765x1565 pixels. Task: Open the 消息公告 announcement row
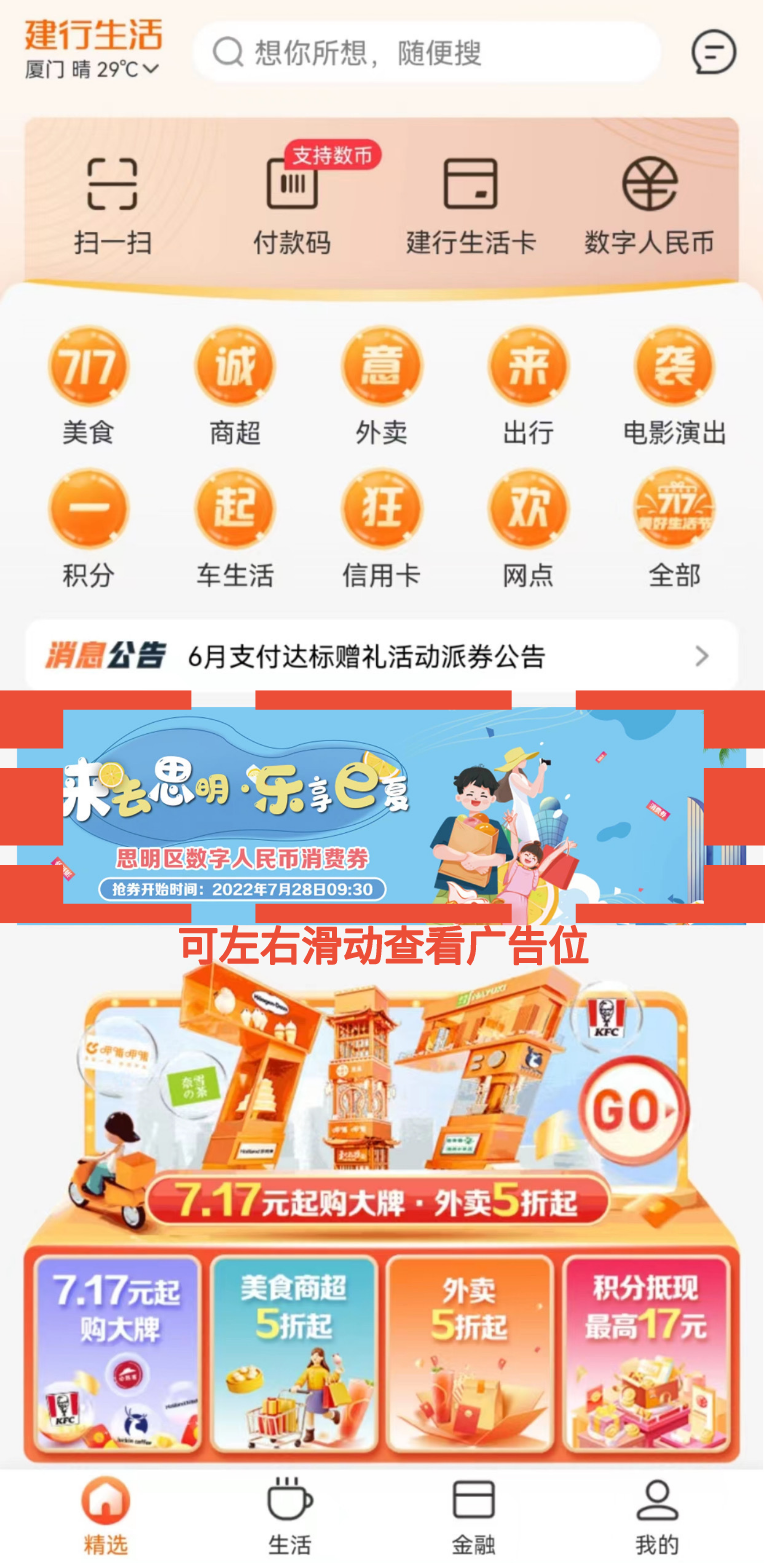(381, 656)
